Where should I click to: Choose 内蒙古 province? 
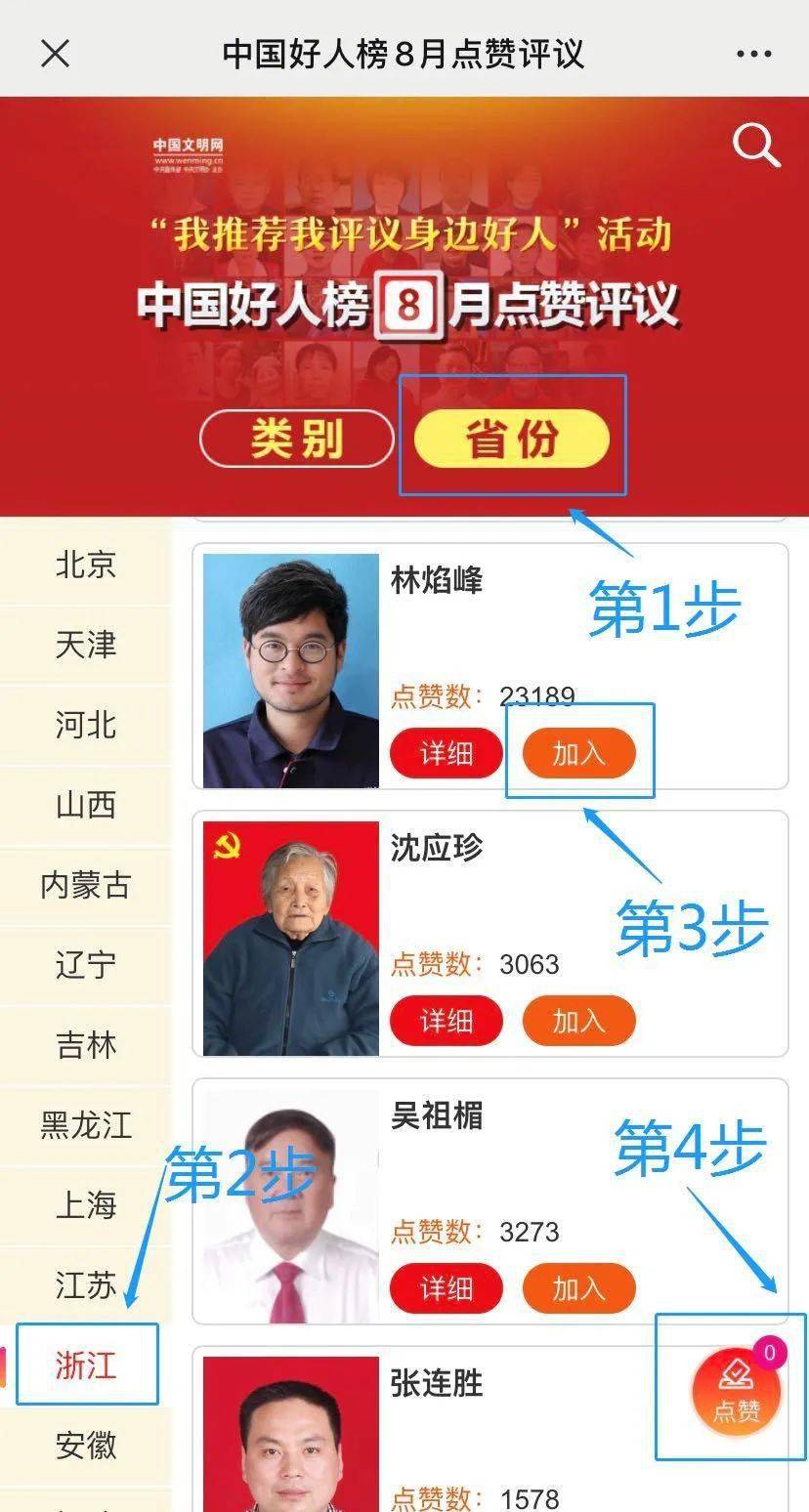click(x=86, y=885)
